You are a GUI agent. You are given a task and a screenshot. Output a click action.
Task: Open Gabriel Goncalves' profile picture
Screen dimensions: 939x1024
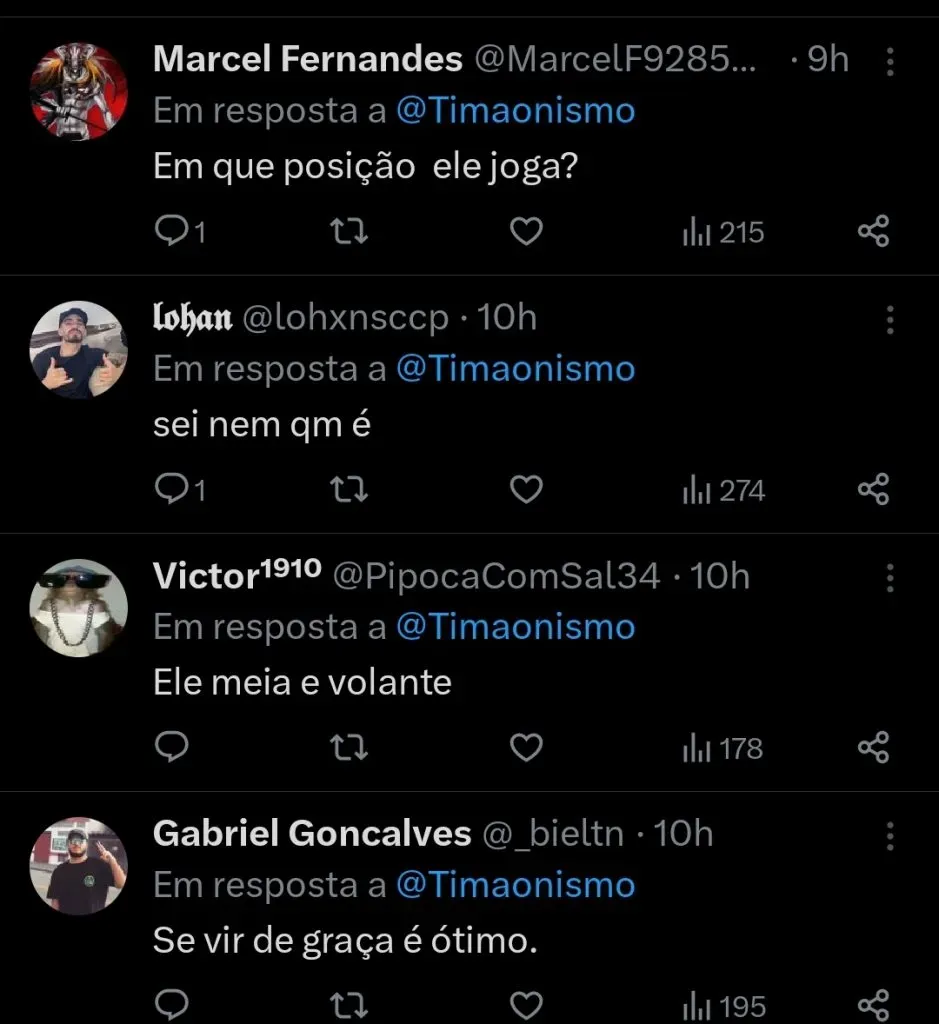tap(78, 866)
